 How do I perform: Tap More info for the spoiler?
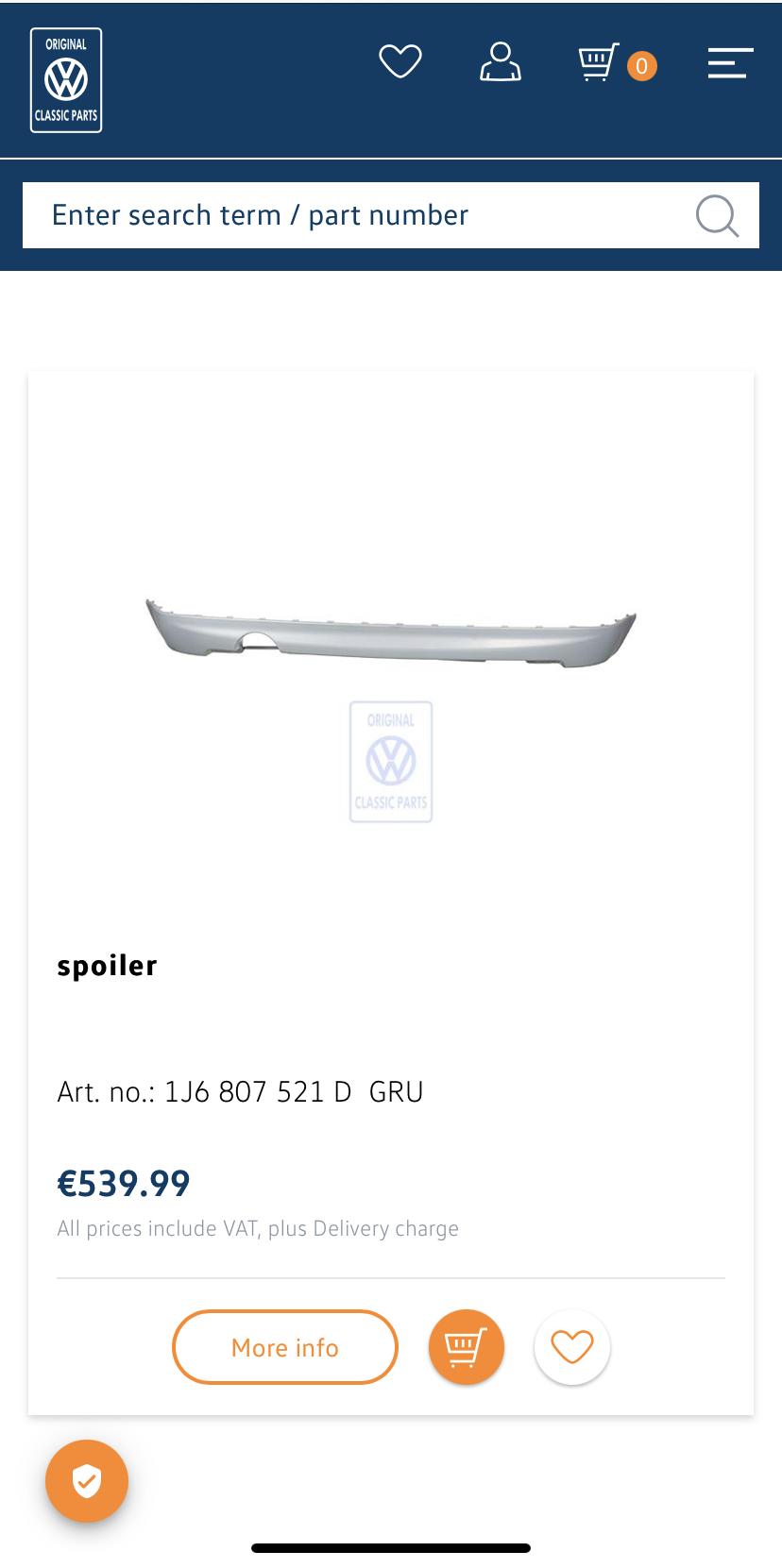click(285, 1347)
